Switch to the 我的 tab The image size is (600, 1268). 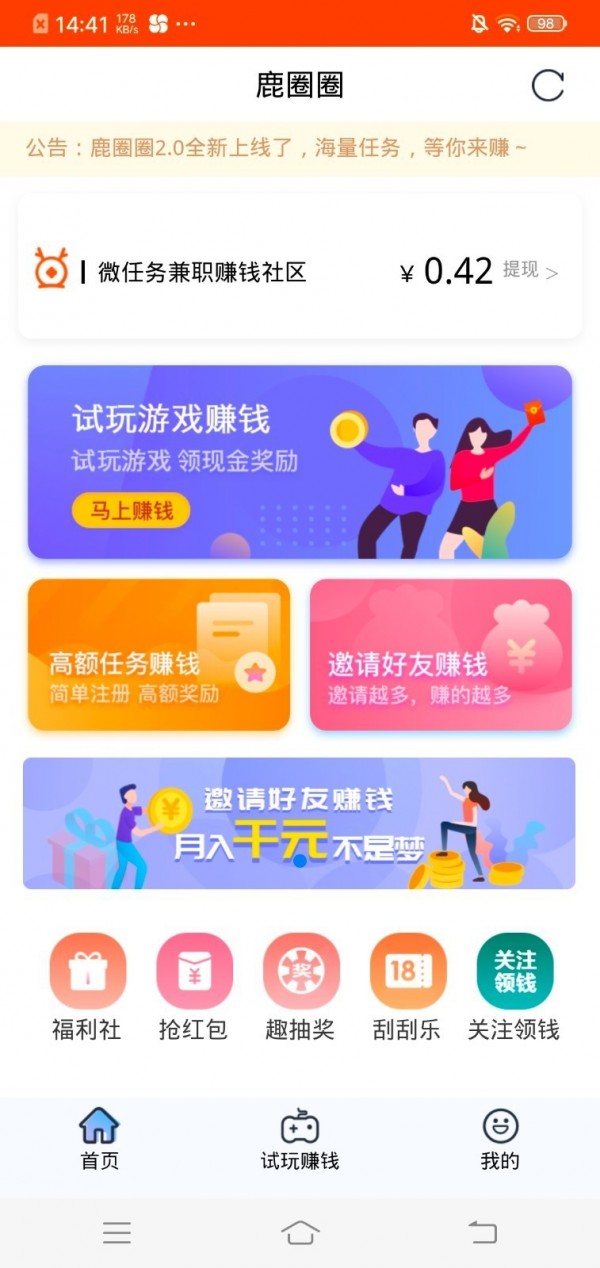(500, 1138)
